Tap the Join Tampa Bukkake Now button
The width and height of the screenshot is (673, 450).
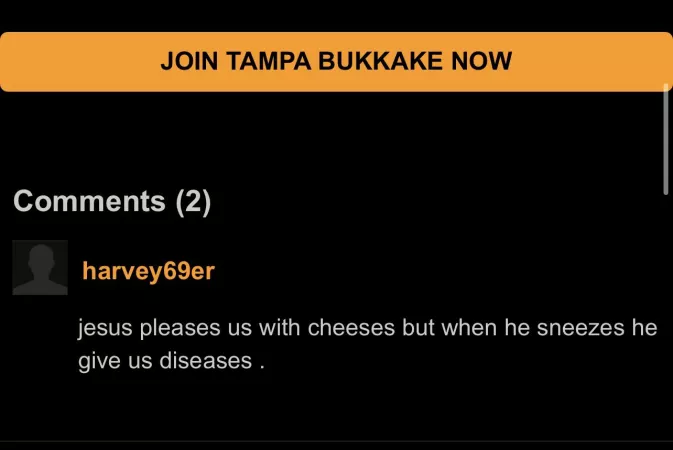point(336,61)
